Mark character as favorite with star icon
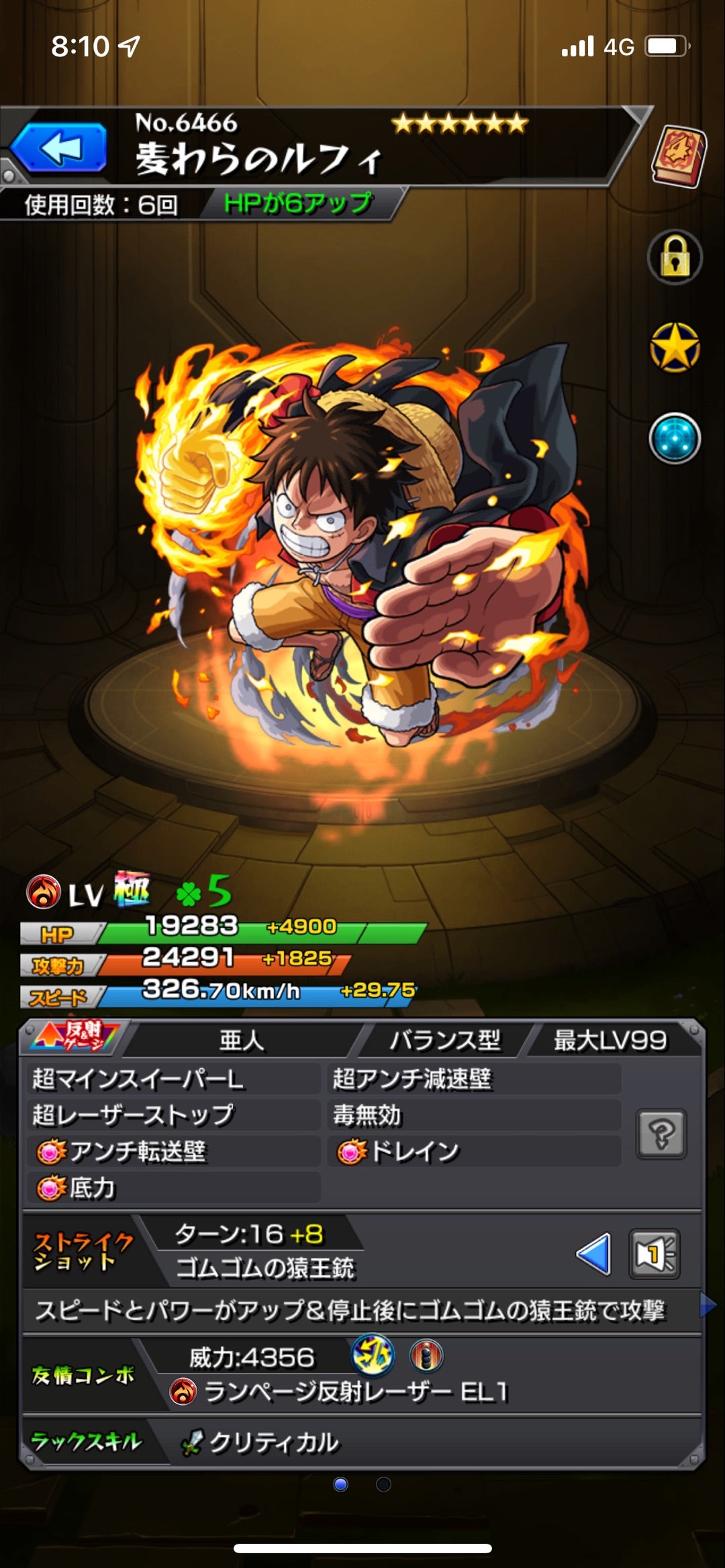Viewport: 725px width, 1568px height. tap(675, 348)
